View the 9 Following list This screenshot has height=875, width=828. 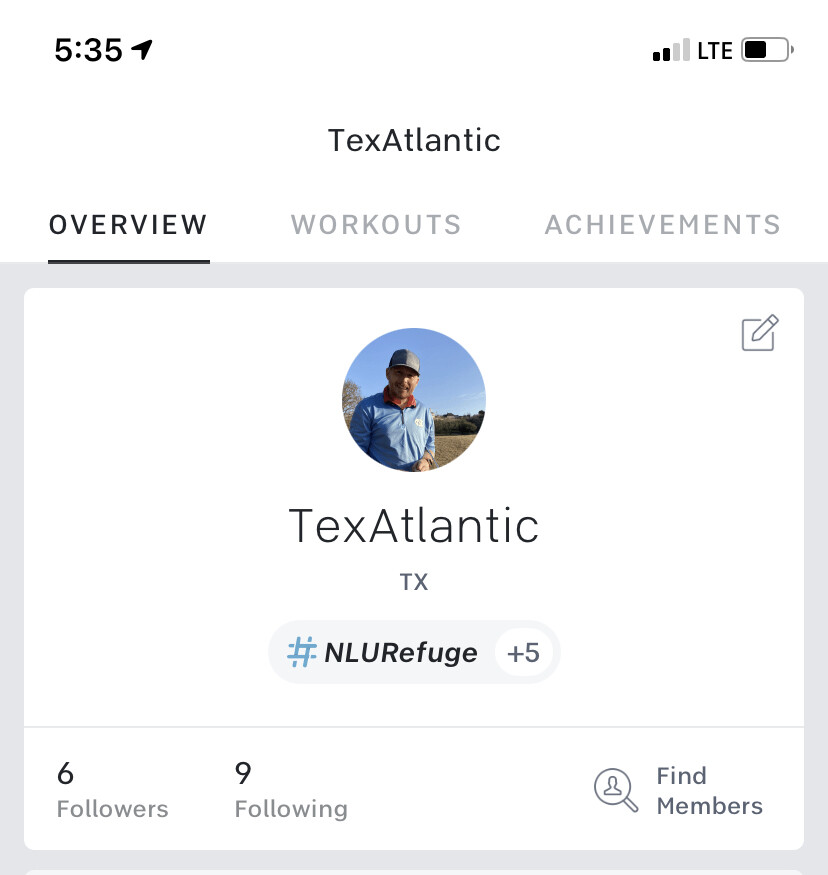click(291, 790)
